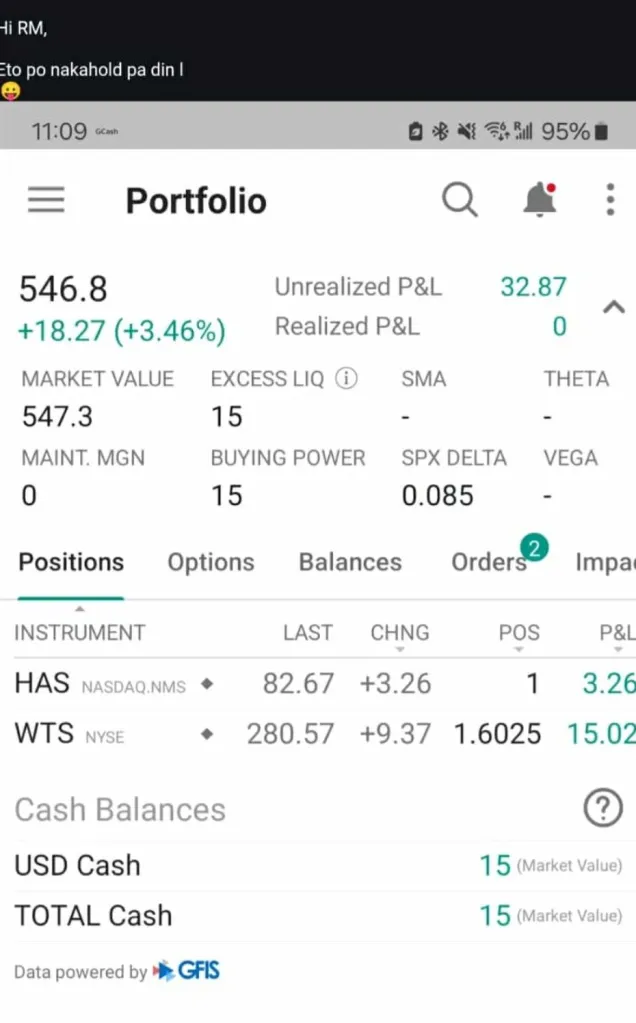Collapse the account summary chevron

click(x=613, y=308)
